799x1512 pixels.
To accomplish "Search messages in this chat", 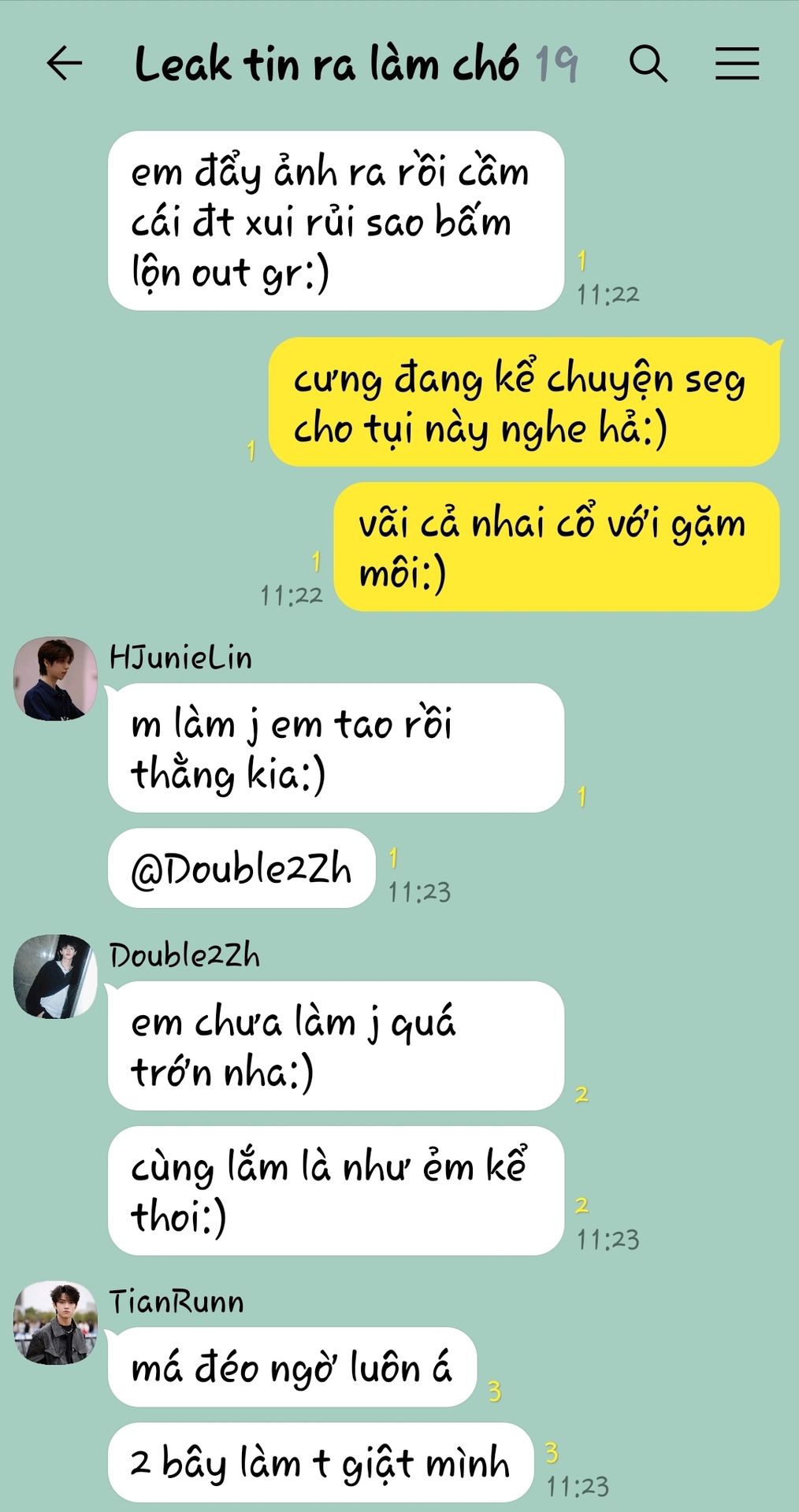I will click(648, 64).
